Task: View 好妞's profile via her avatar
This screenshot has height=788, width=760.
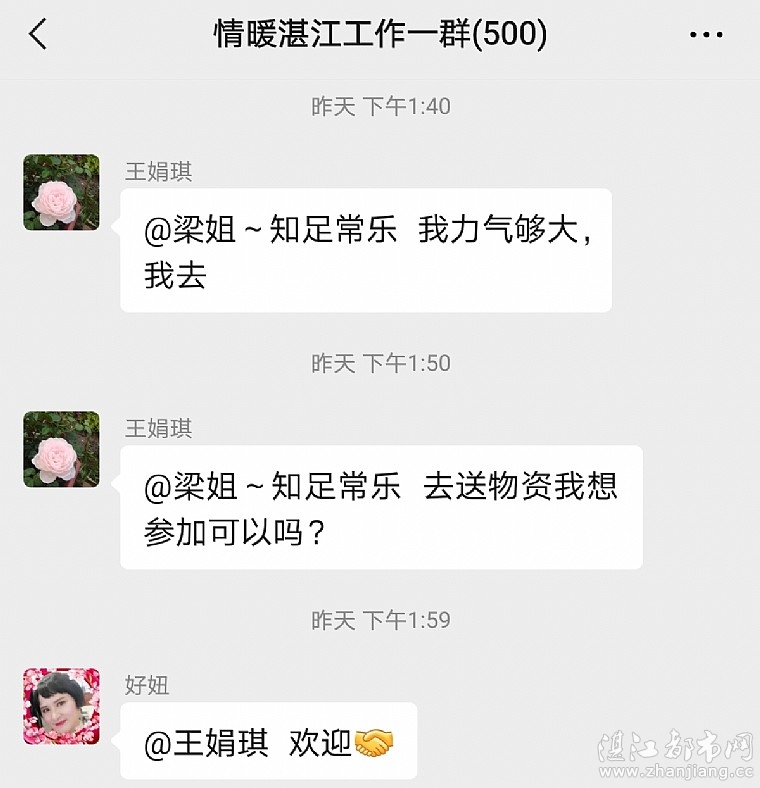Action: (61, 706)
